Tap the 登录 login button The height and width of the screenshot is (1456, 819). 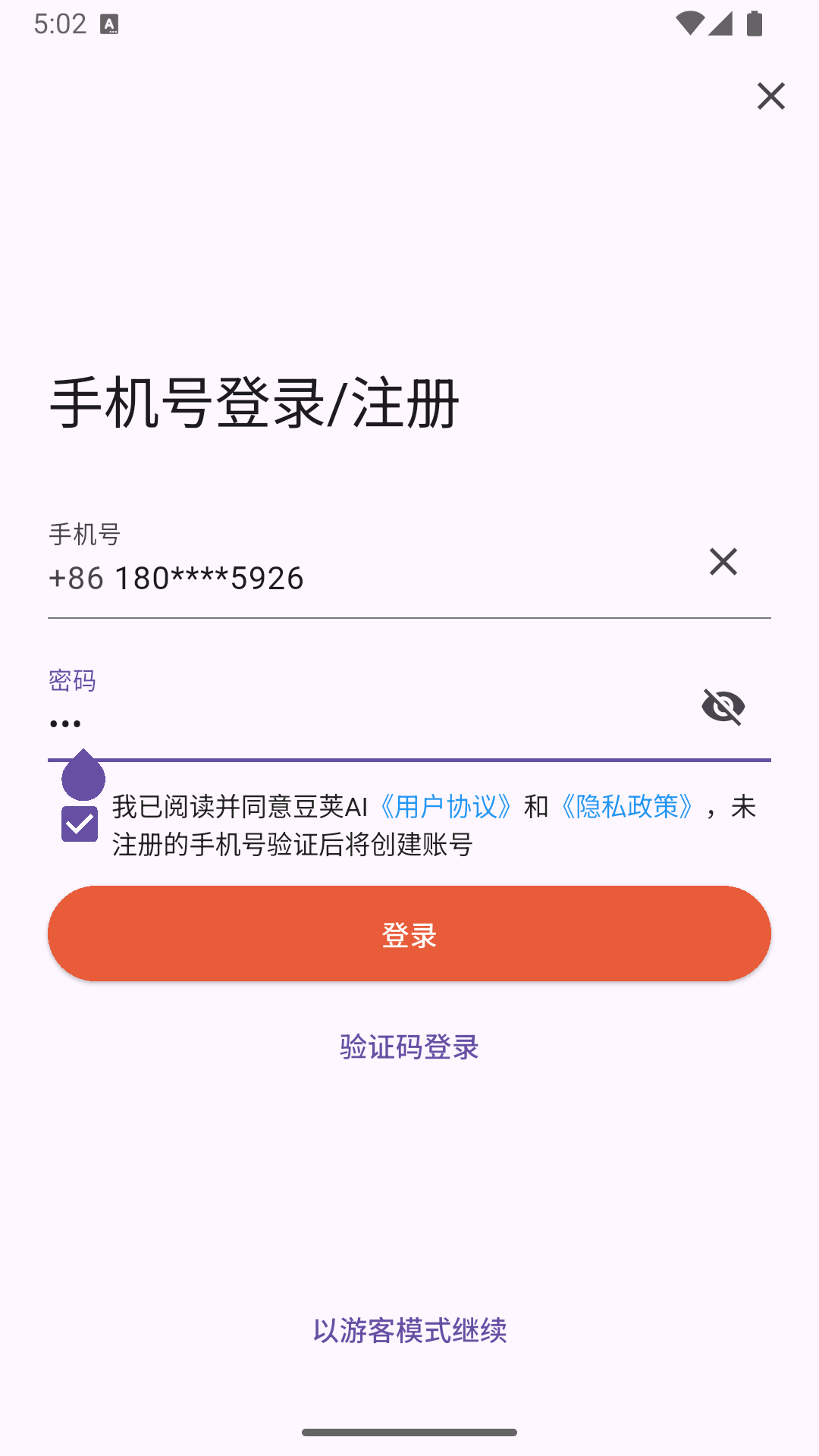pyautogui.click(x=409, y=934)
